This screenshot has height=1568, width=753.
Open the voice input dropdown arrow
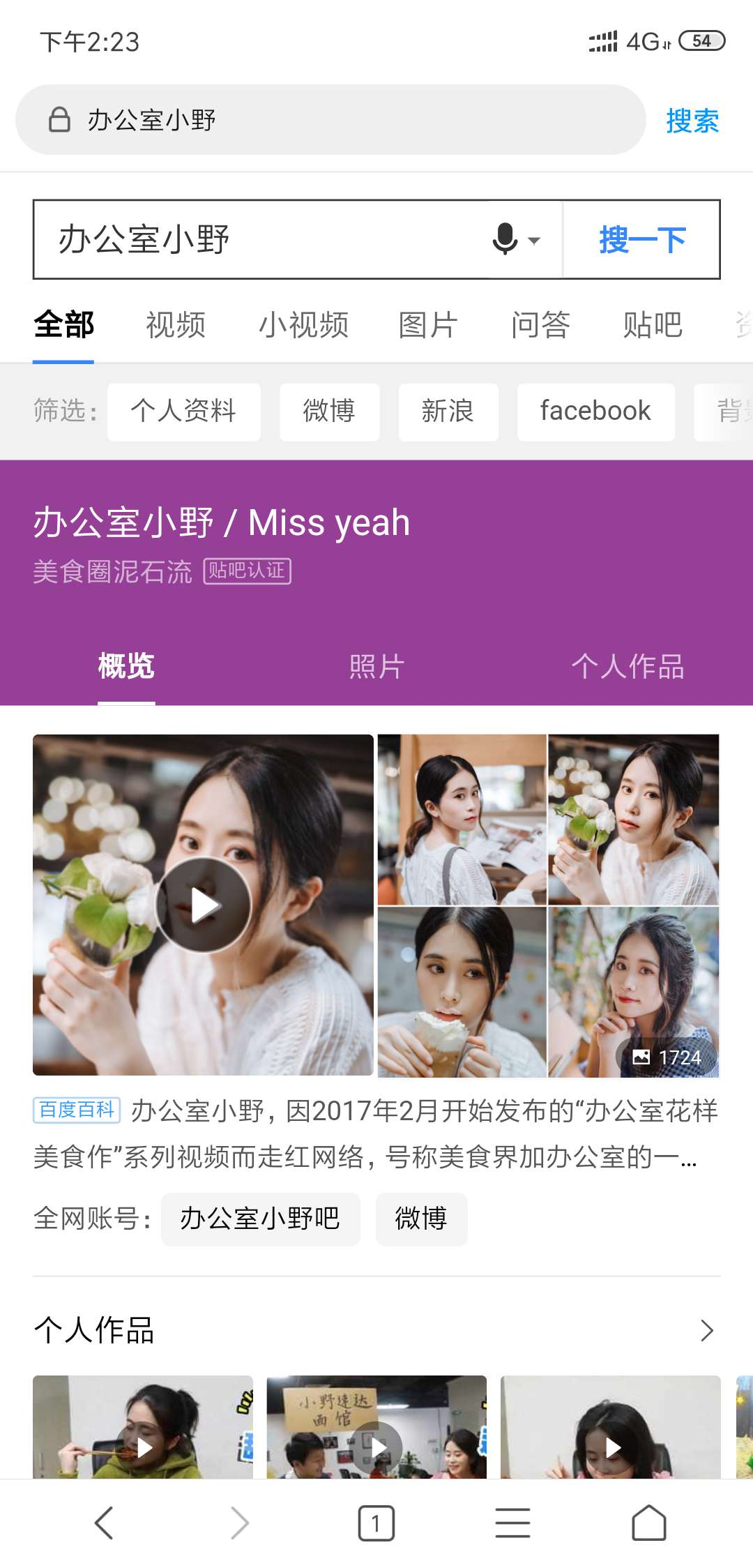coord(534,240)
